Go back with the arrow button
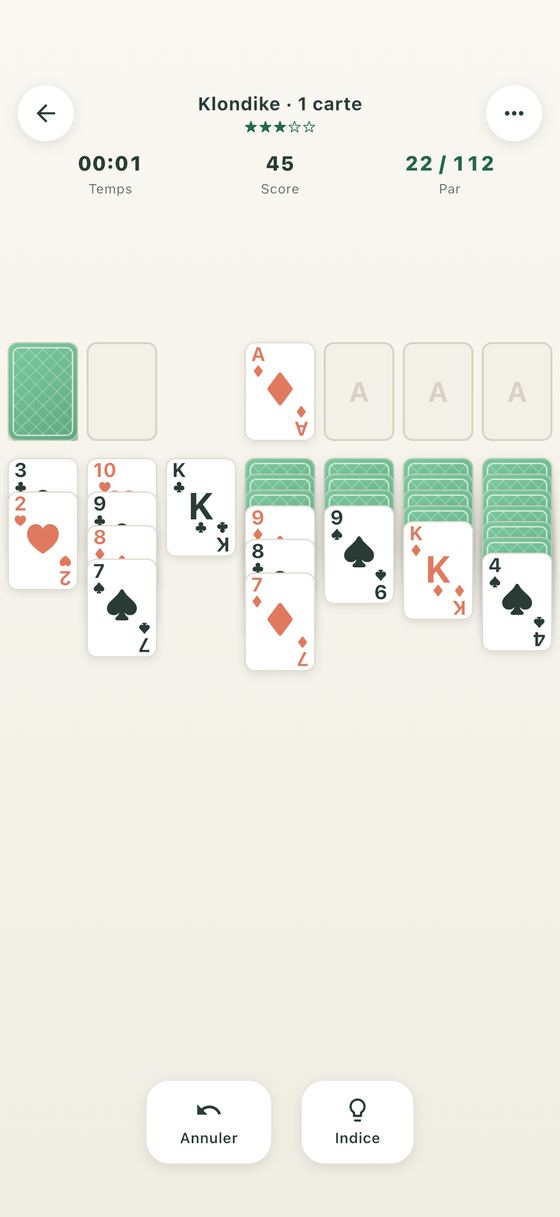This screenshot has width=560, height=1217. click(46, 113)
